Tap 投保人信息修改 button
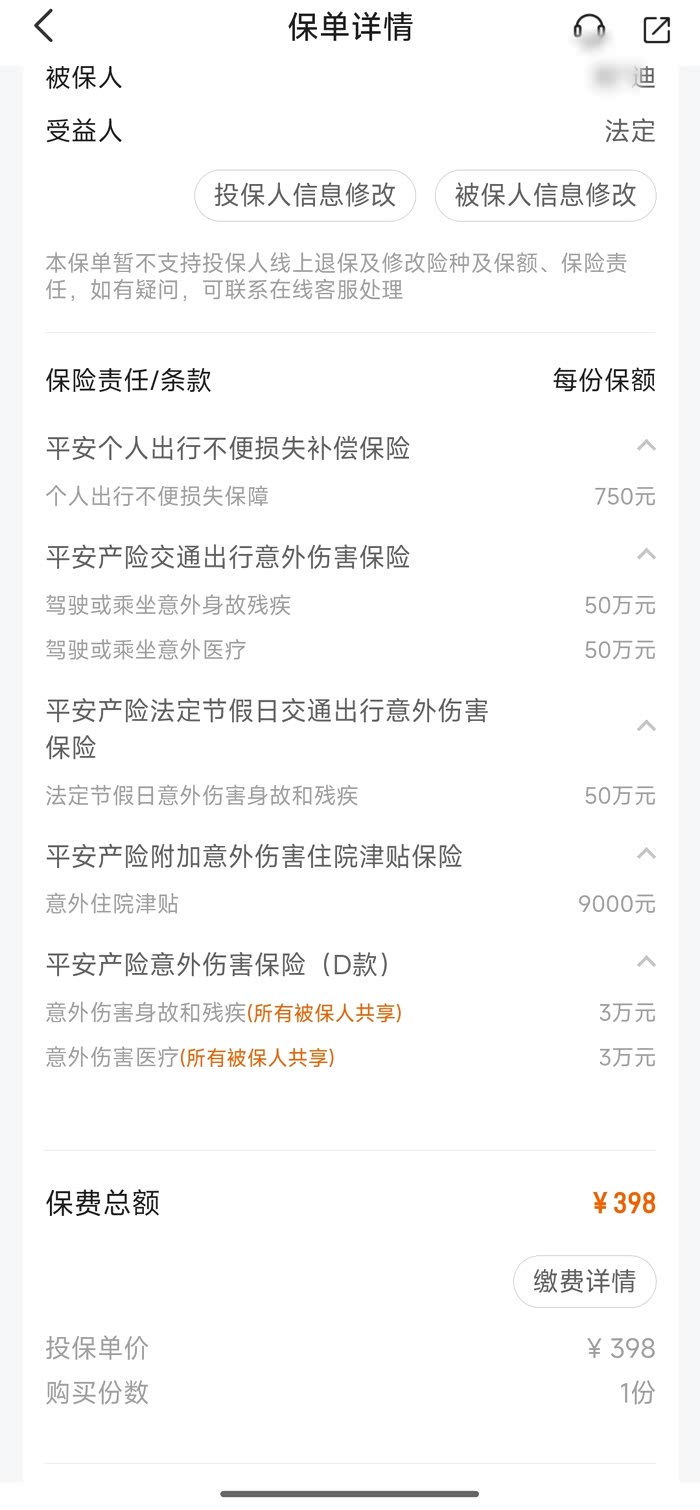The image size is (700, 1510). 305,195
